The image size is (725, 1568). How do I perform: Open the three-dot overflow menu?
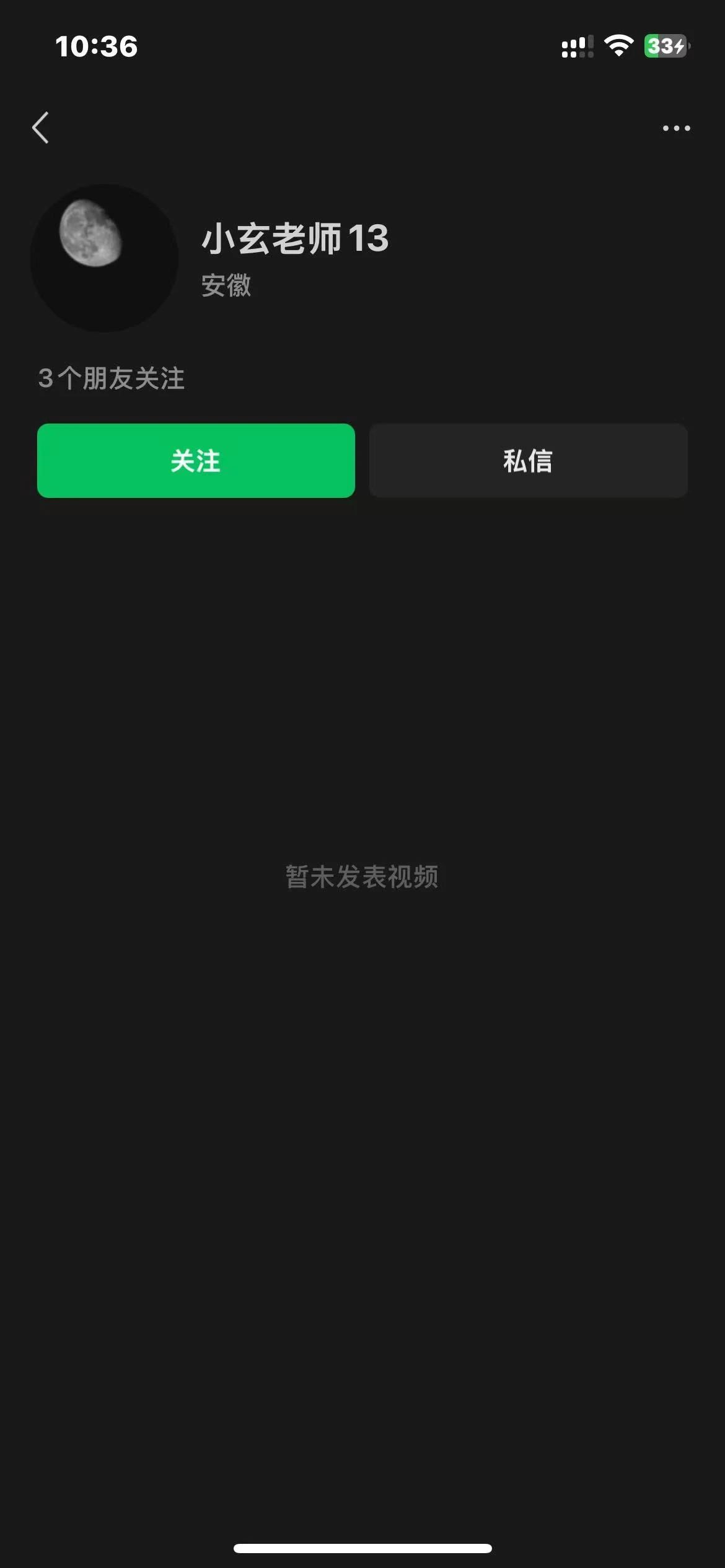[676, 128]
